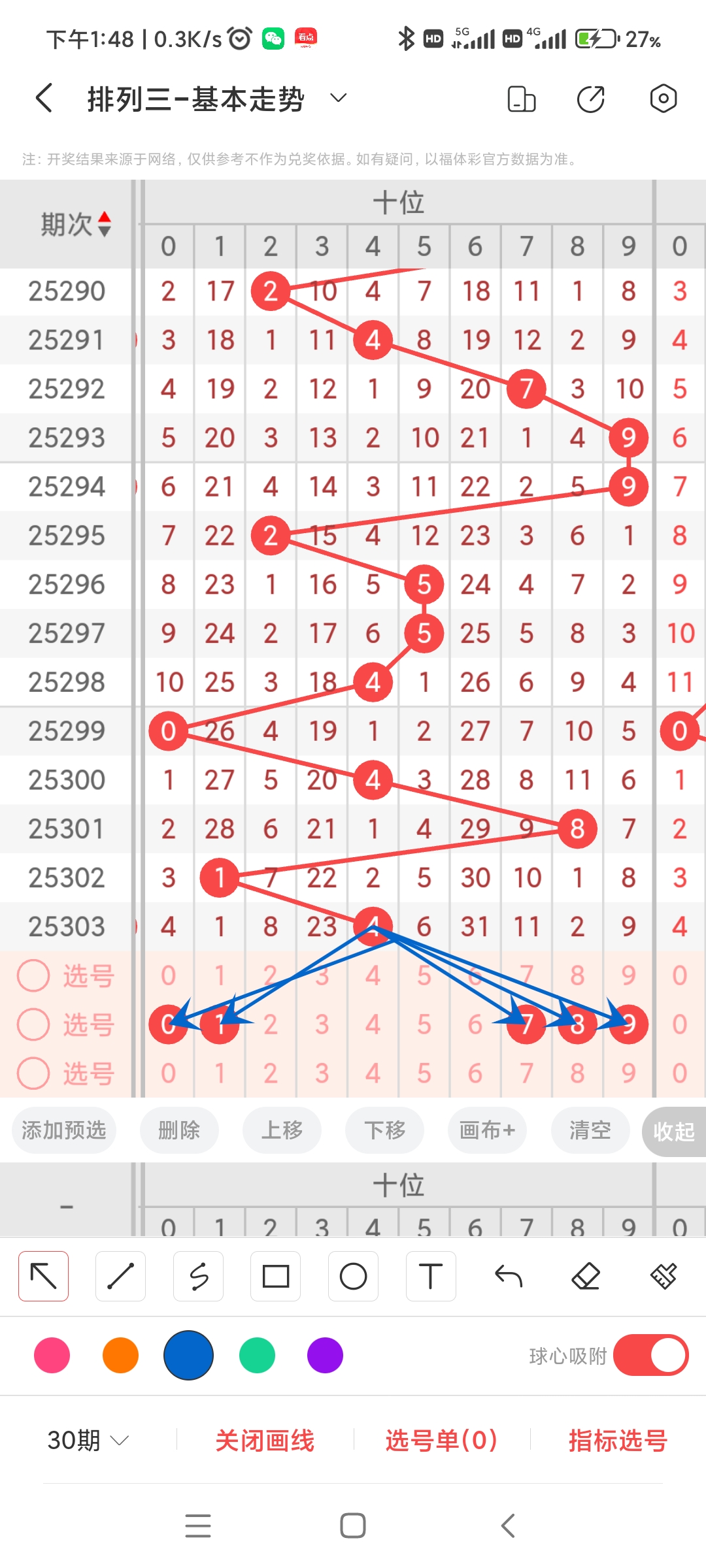Select the eraser tool
Image resolution: width=706 pixels, height=1568 pixels.
[586, 1275]
